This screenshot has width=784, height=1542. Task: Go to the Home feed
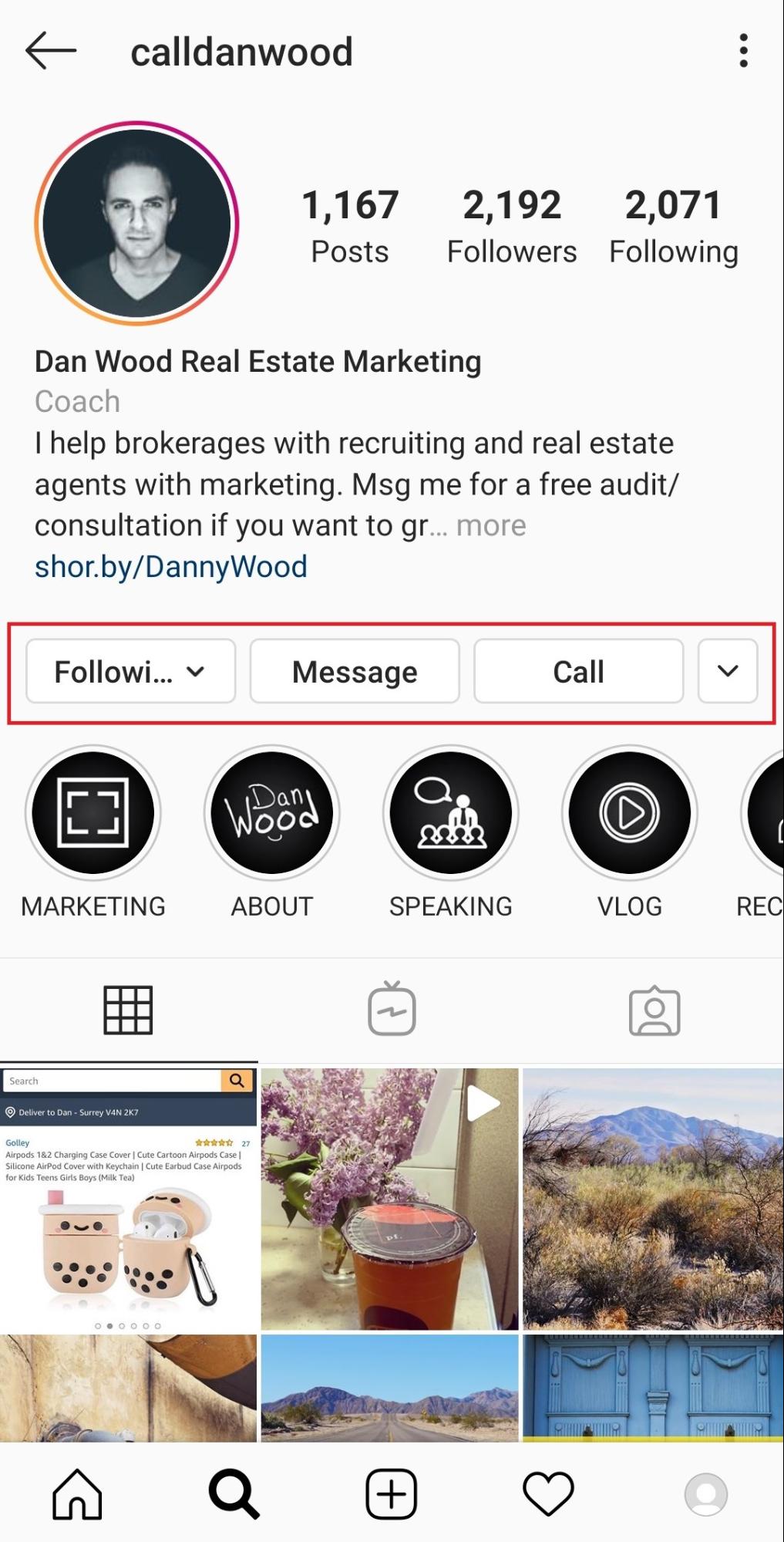(77, 1493)
